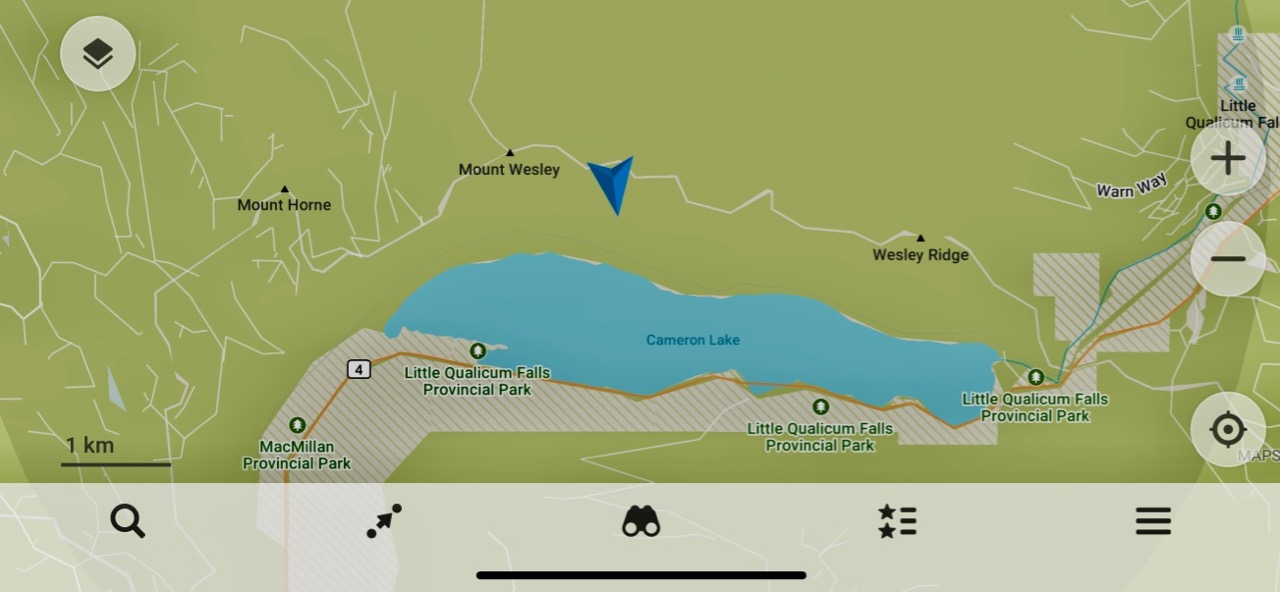Open the map layers button
Screen dimensions: 1280x592
coord(97,54)
